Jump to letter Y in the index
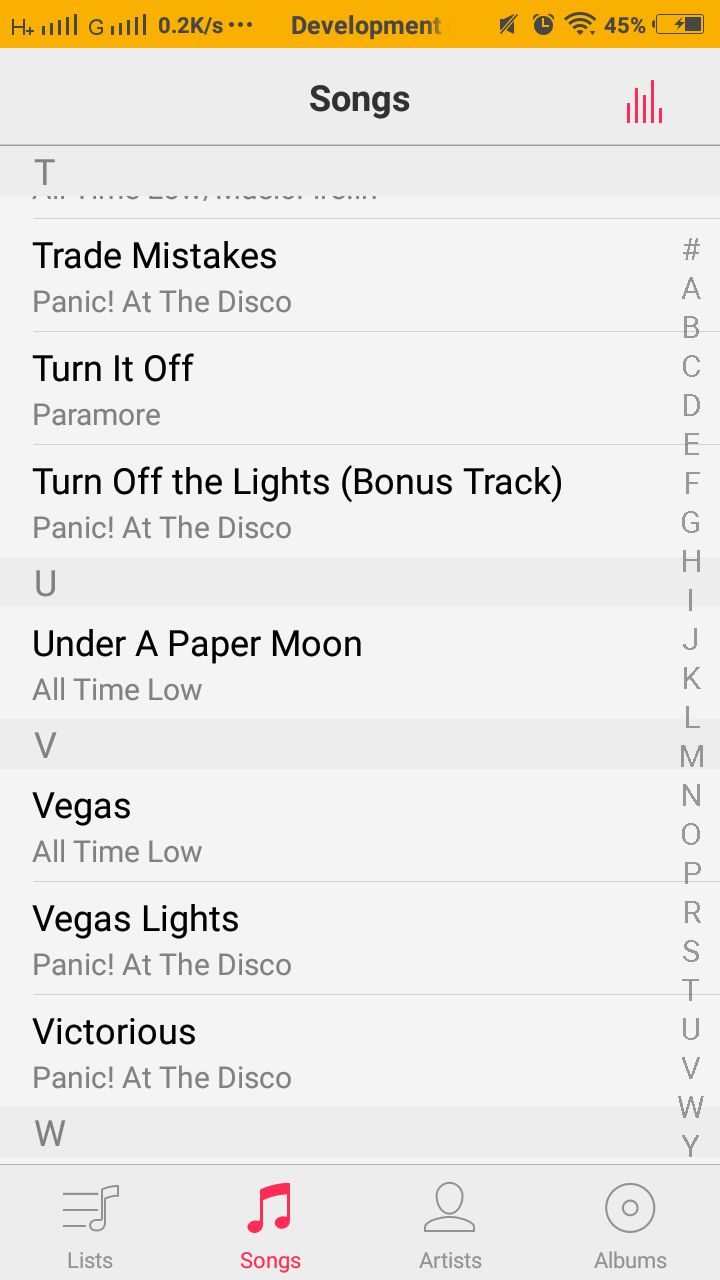Image resolution: width=720 pixels, height=1280 pixels. pyautogui.click(x=691, y=1145)
